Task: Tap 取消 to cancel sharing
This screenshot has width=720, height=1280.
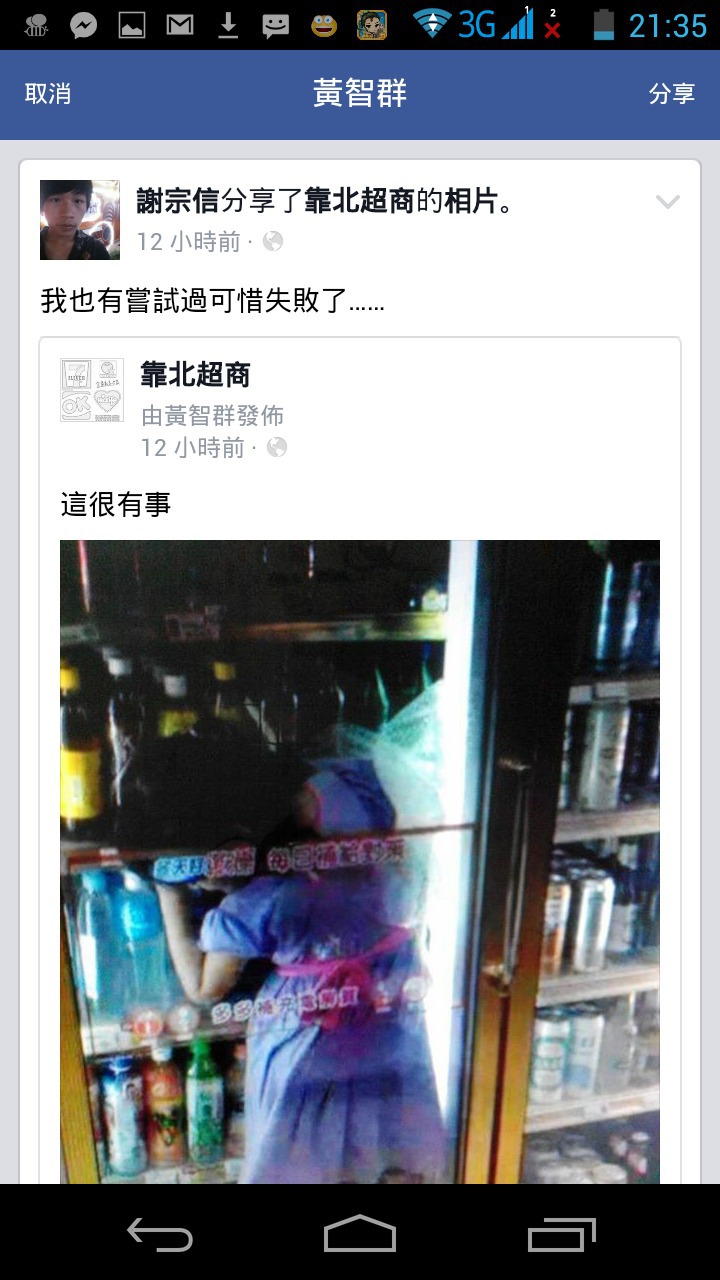Action: tap(48, 94)
